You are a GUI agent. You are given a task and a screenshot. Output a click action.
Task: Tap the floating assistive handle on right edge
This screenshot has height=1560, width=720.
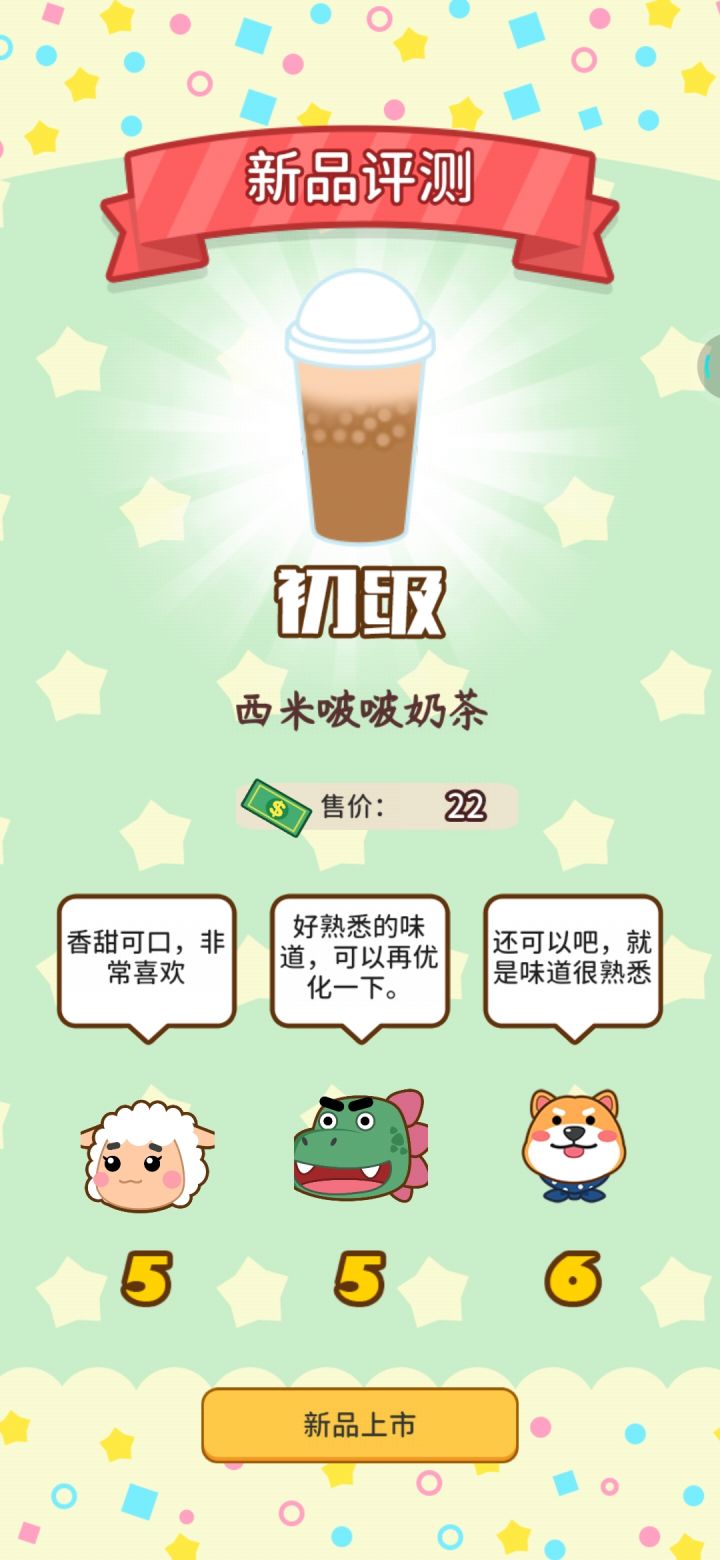click(x=712, y=365)
